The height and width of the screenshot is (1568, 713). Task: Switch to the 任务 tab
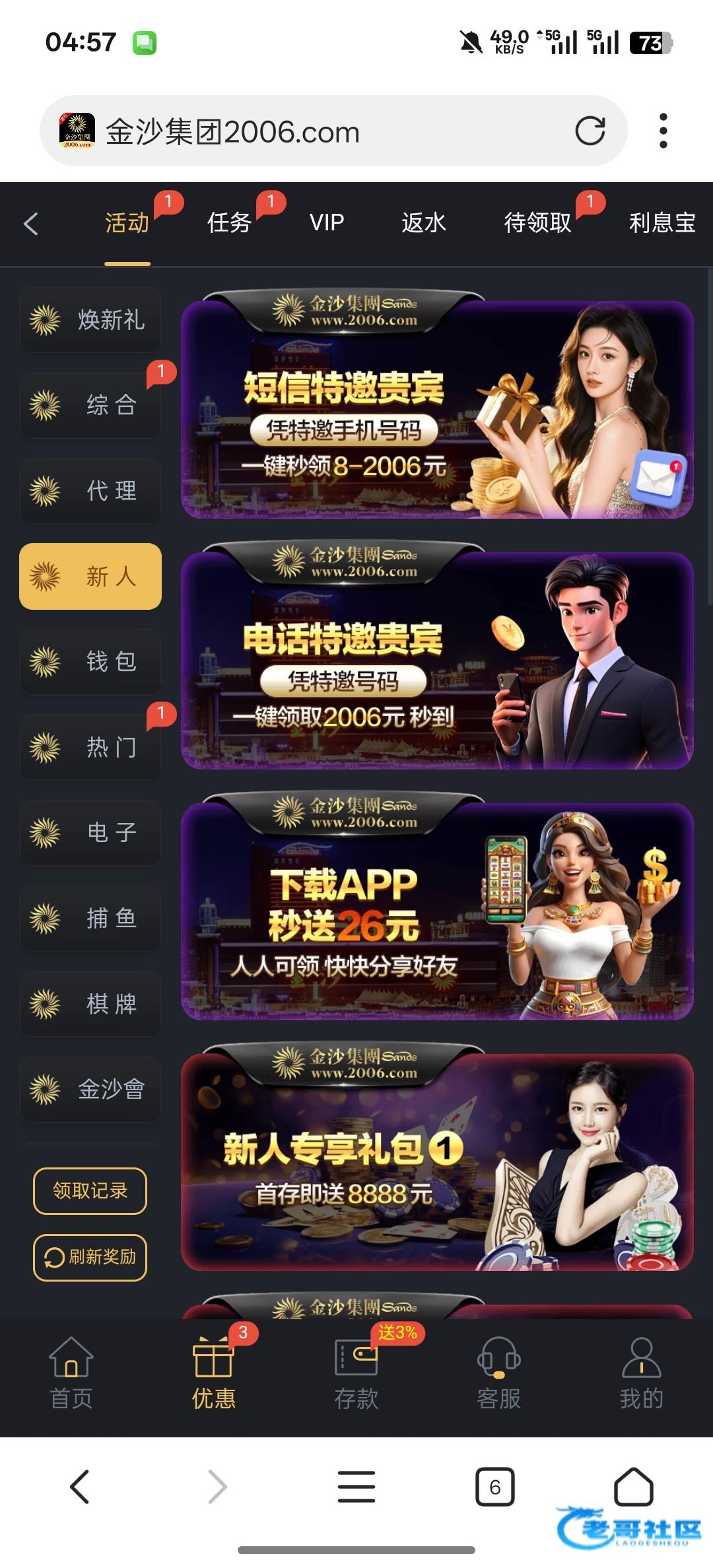[x=229, y=222]
